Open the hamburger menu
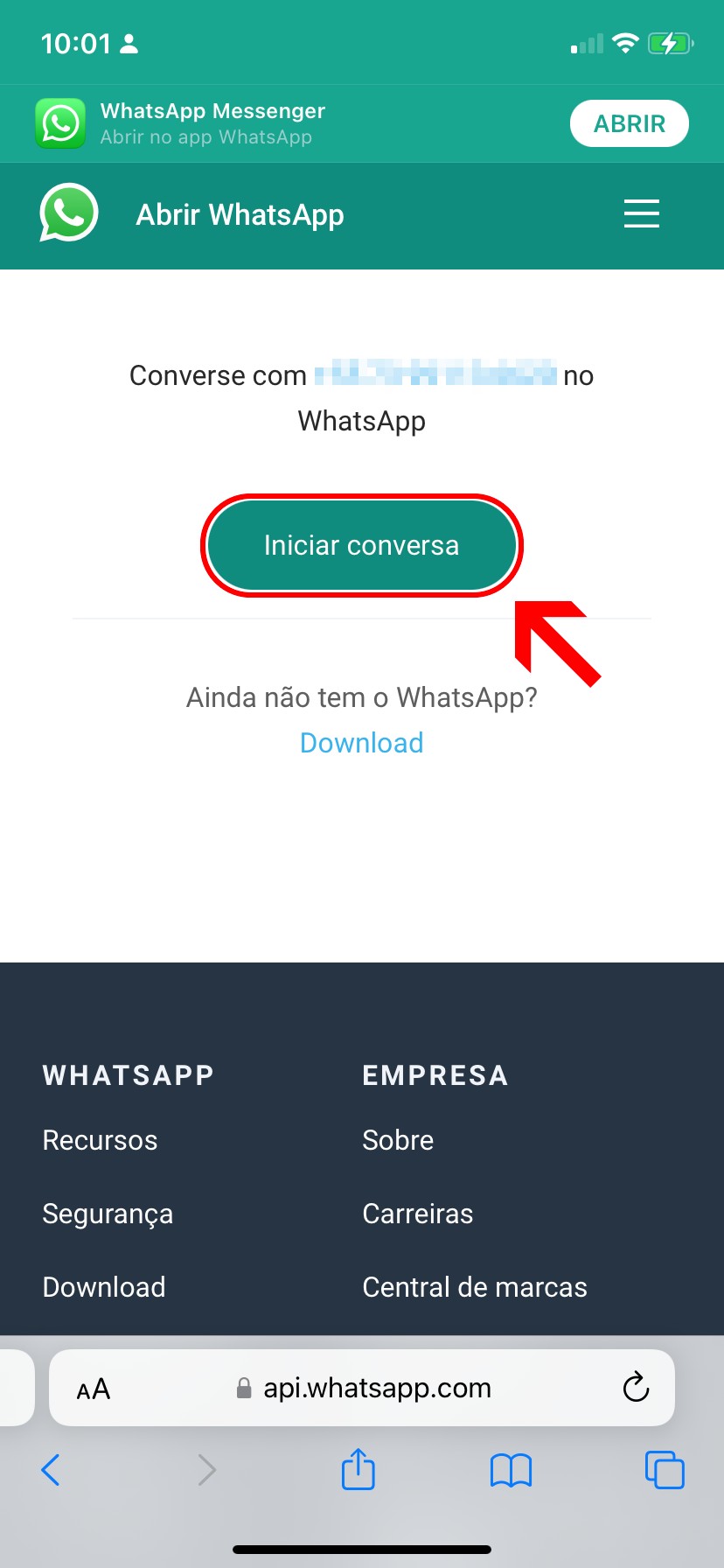This screenshot has height=1568, width=724. coord(641,213)
